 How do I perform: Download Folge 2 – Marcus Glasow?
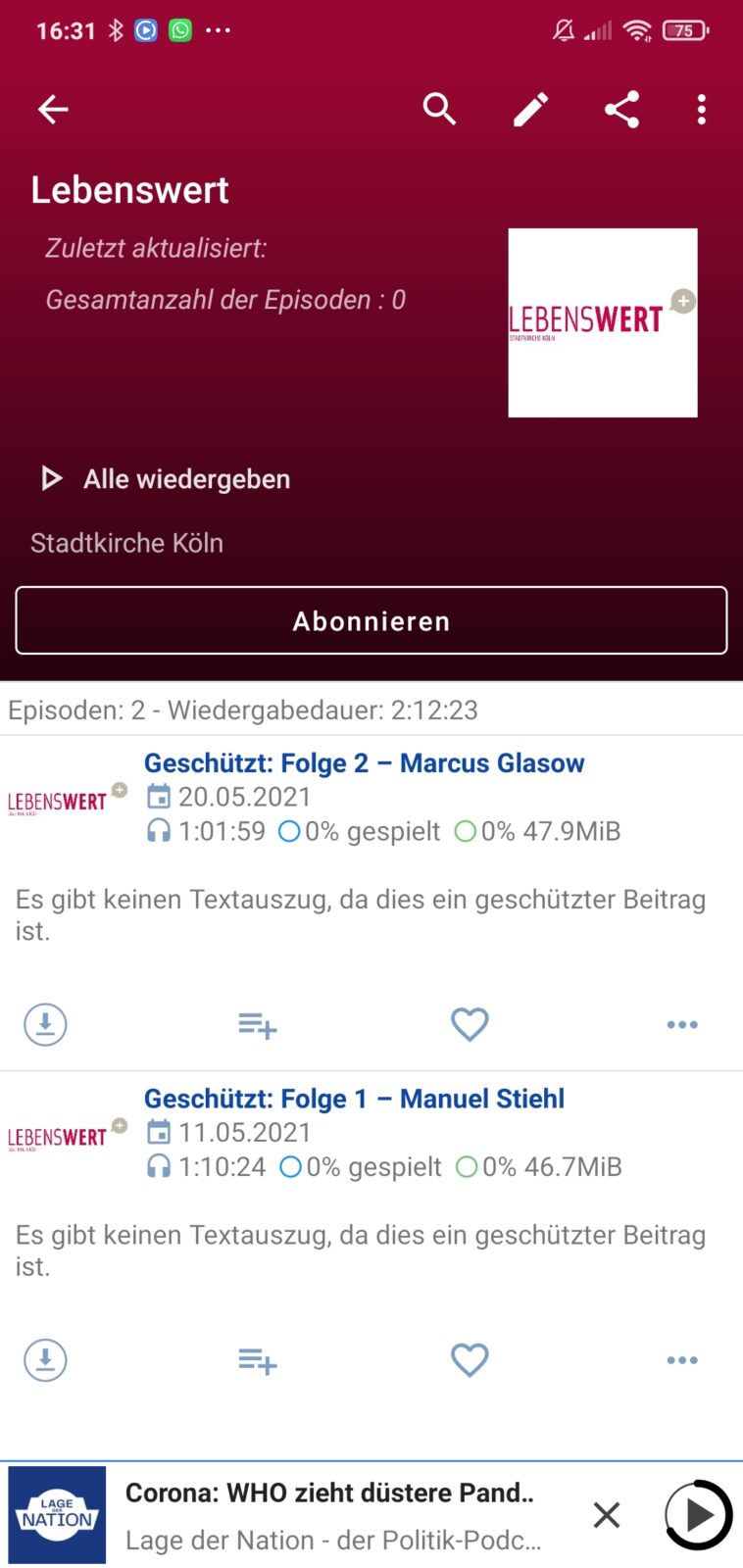(x=45, y=1024)
